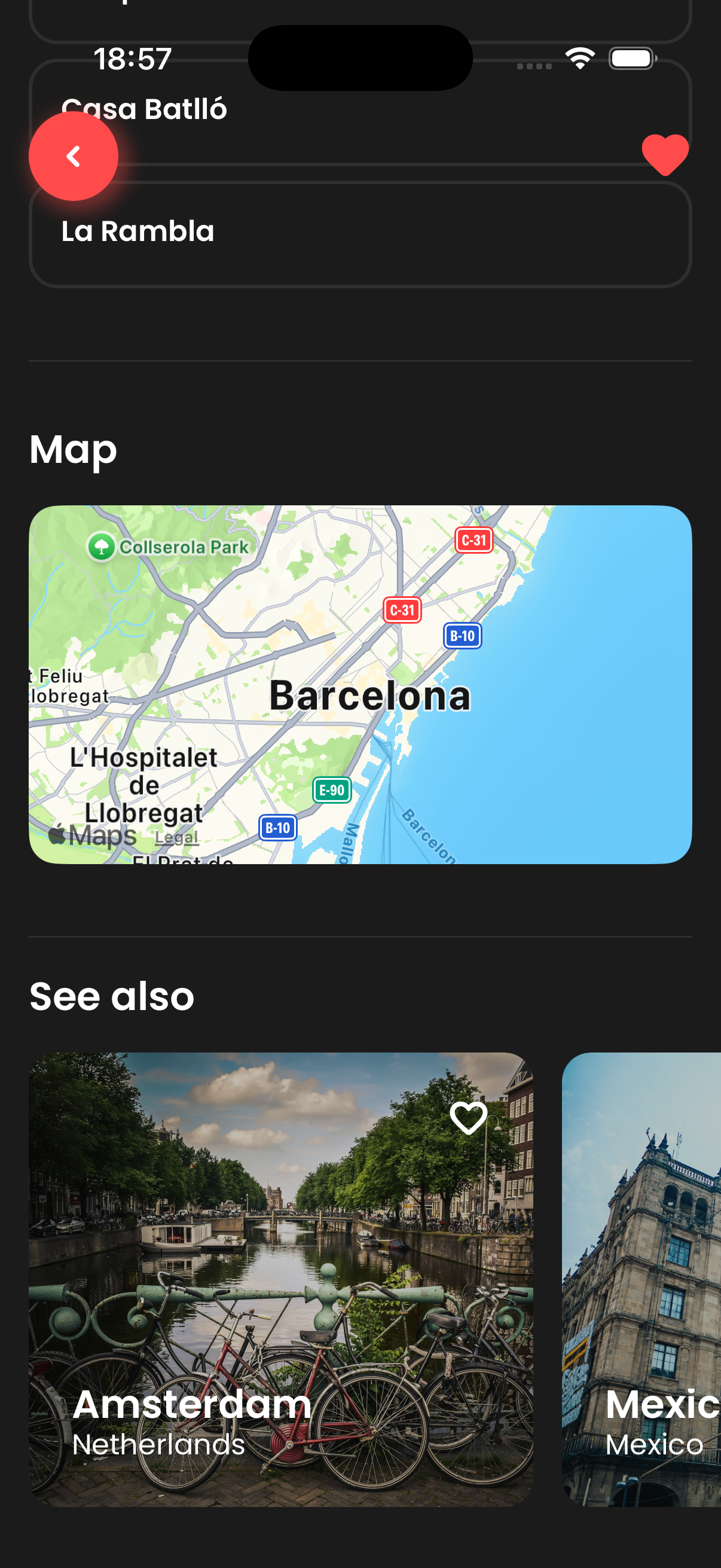
Task: Open the Legal link on the map
Action: click(x=175, y=837)
